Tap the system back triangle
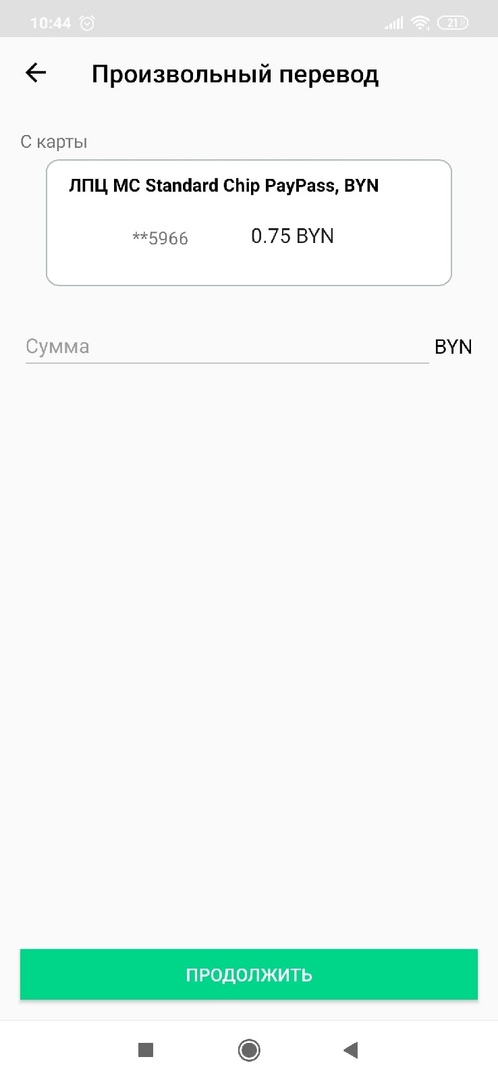Viewport: 498px width, 1080px height. pos(351,1050)
